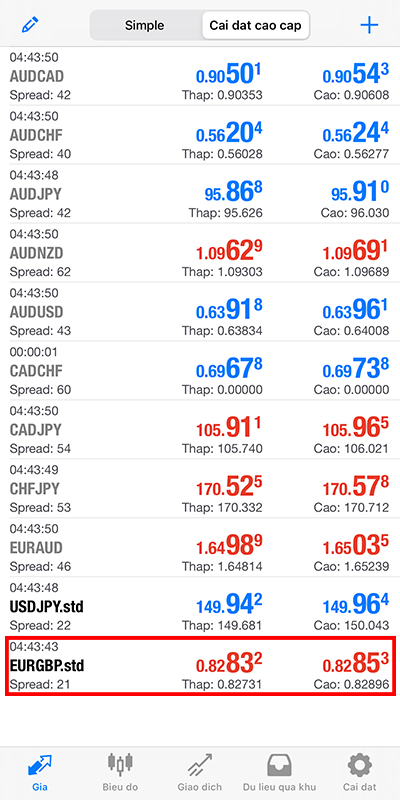Switch to Simple view mode
400x800 pixels.
pos(144,25)
